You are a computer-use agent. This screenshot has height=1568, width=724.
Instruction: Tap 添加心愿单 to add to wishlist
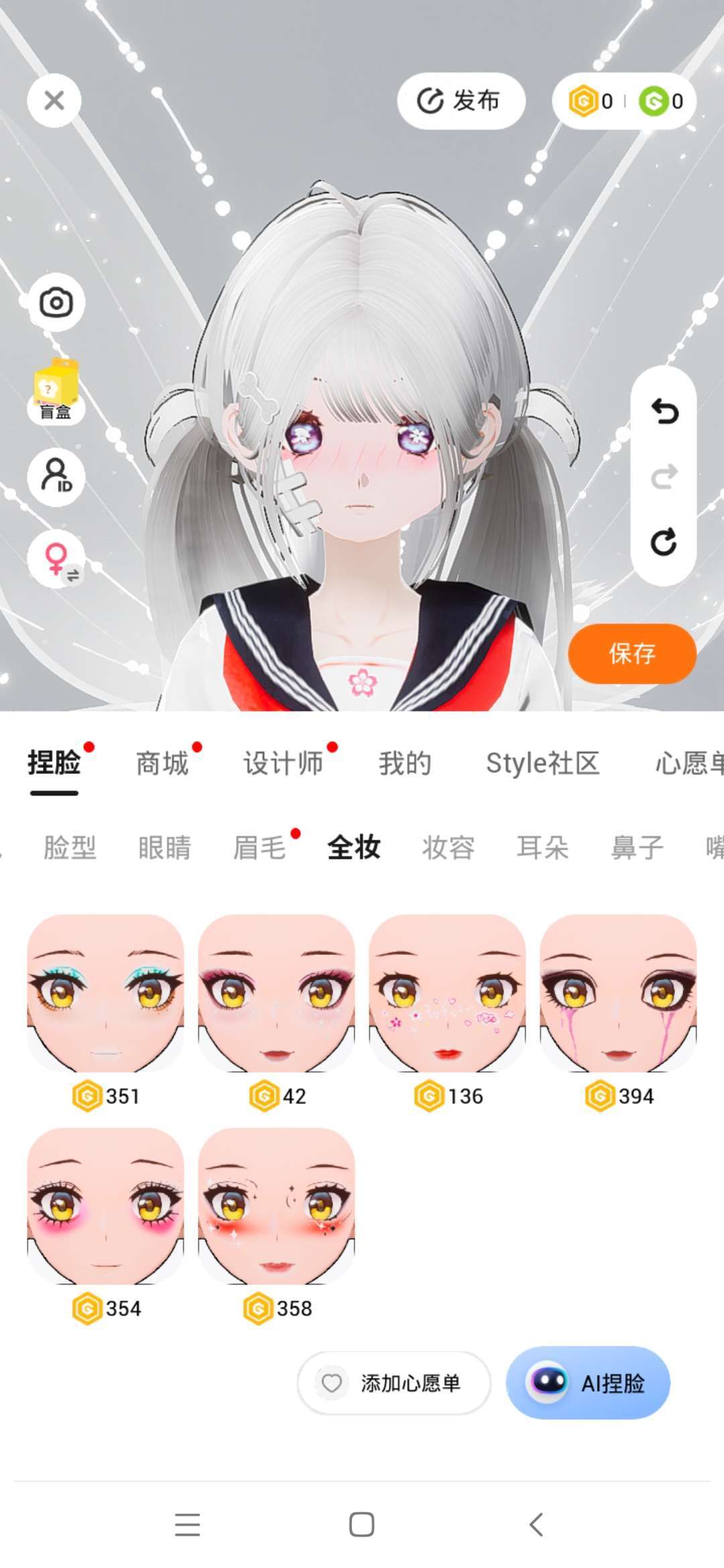tap(394, 1383)
